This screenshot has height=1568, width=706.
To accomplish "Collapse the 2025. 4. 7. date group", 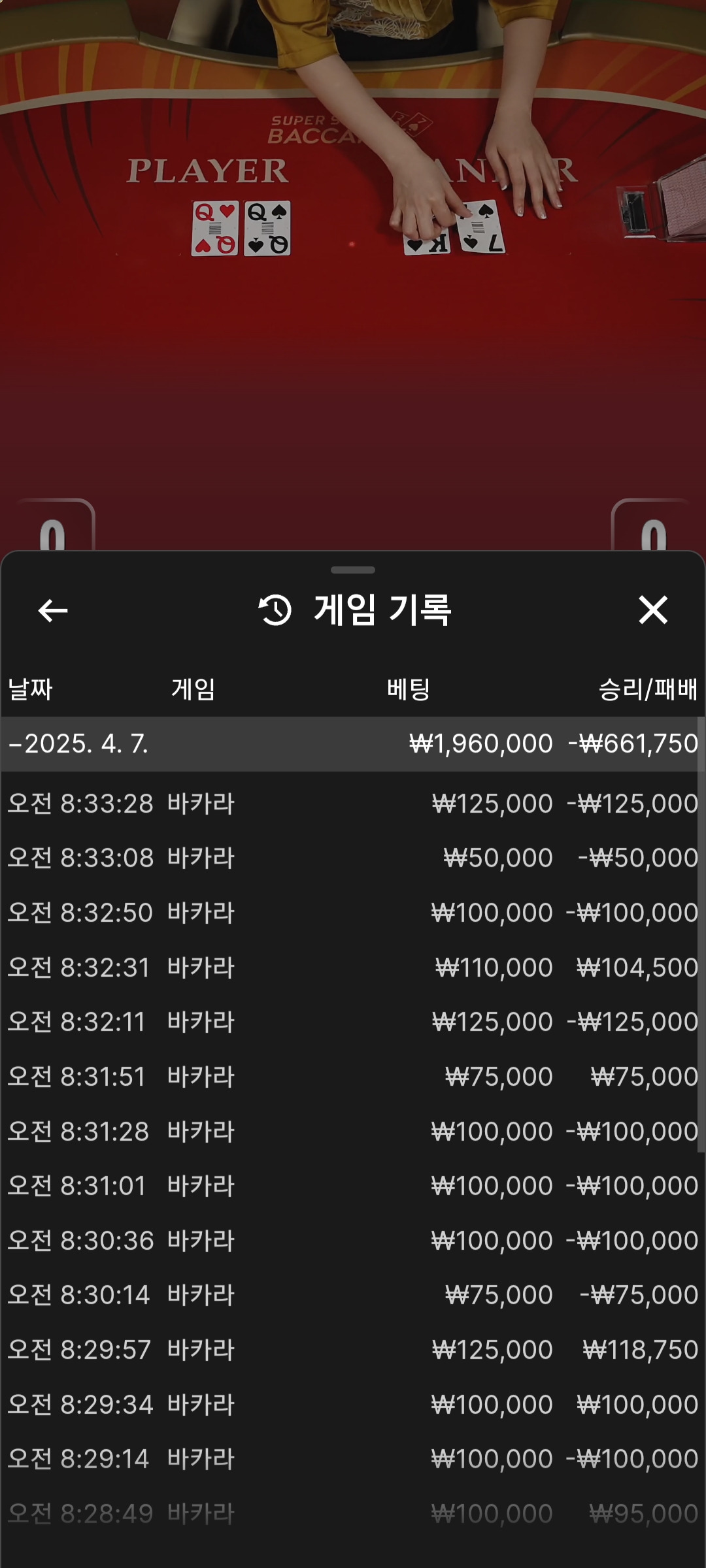I will [x=78, y=743].
